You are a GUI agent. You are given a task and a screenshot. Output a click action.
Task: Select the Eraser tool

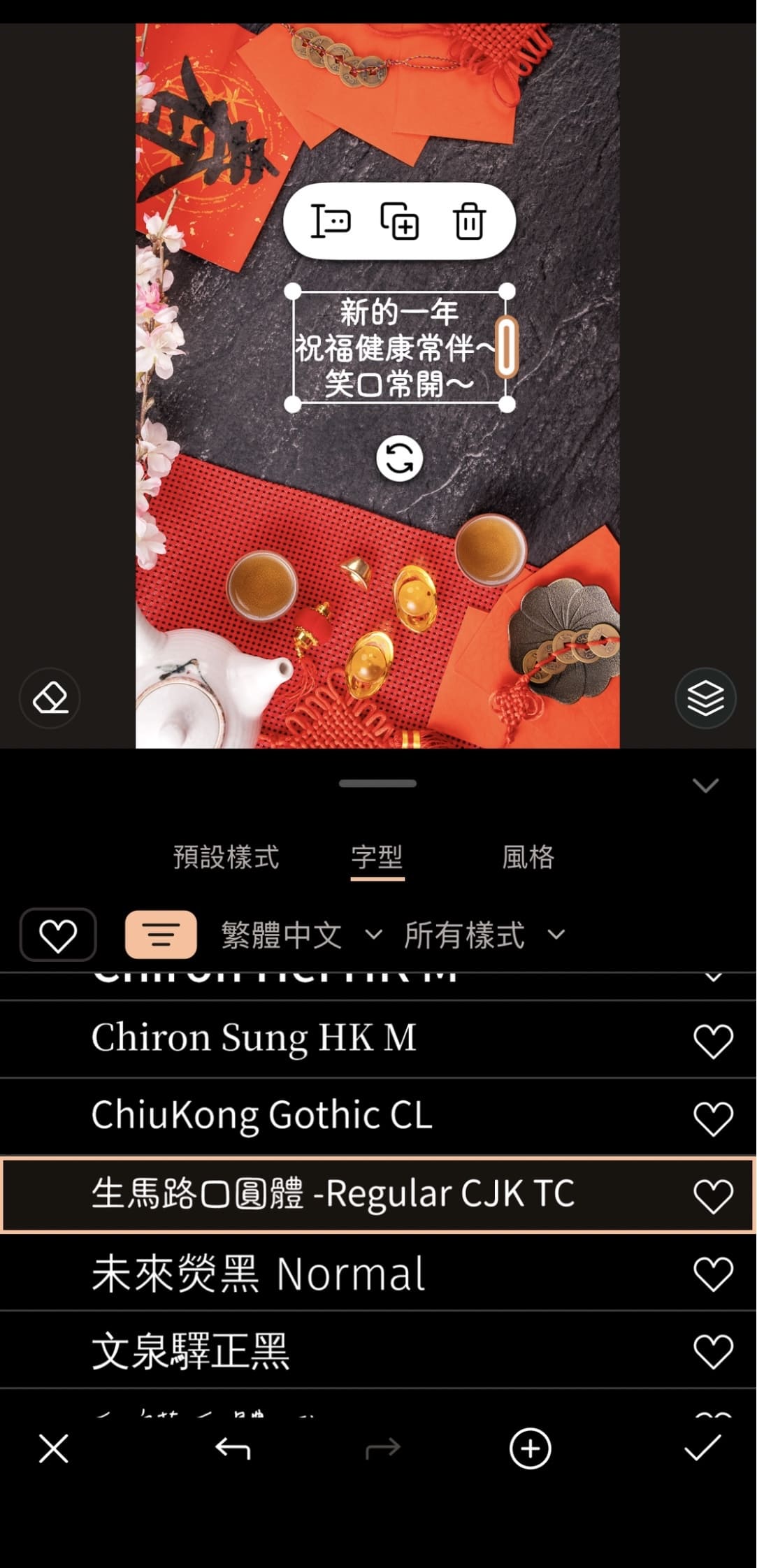coord(50,698)
